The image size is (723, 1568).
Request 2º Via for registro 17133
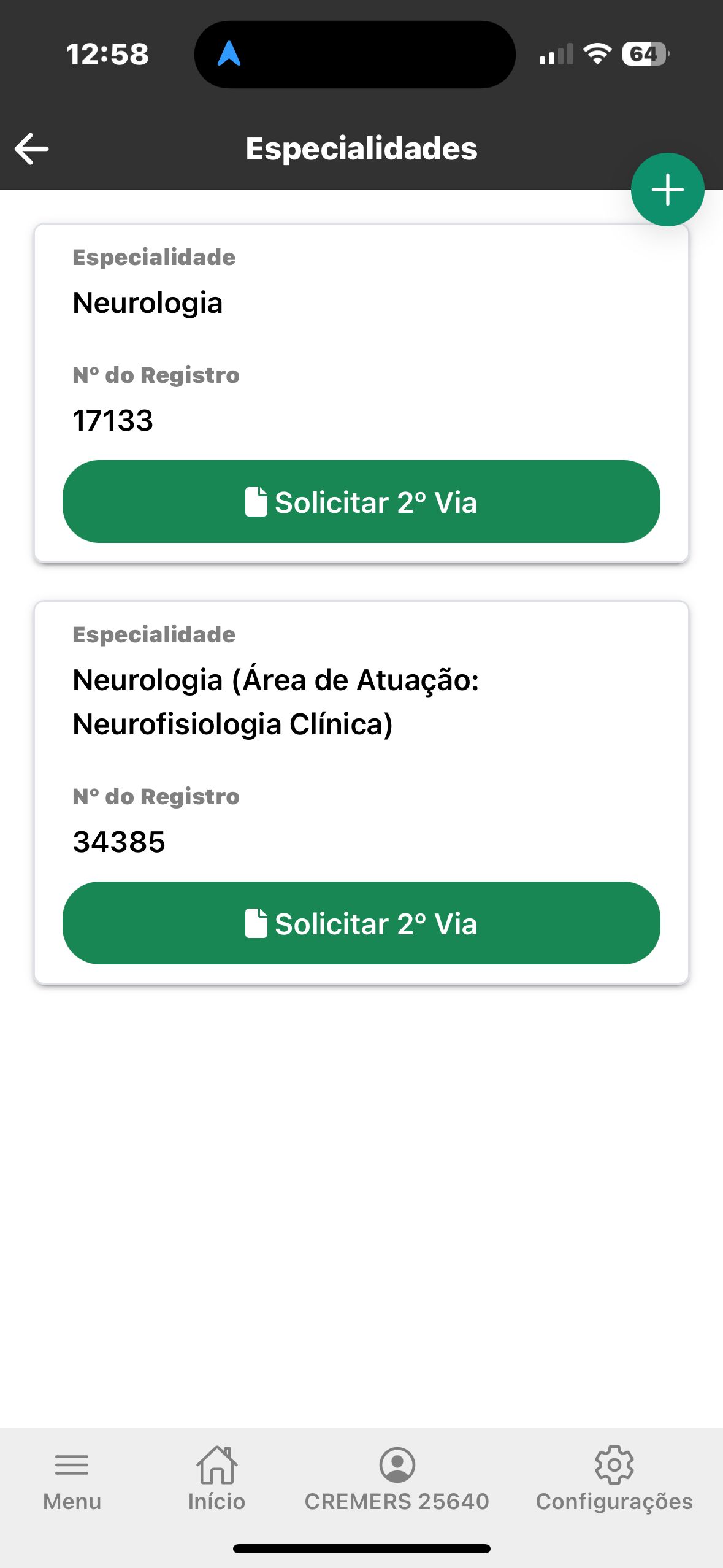tap(361, 502)
